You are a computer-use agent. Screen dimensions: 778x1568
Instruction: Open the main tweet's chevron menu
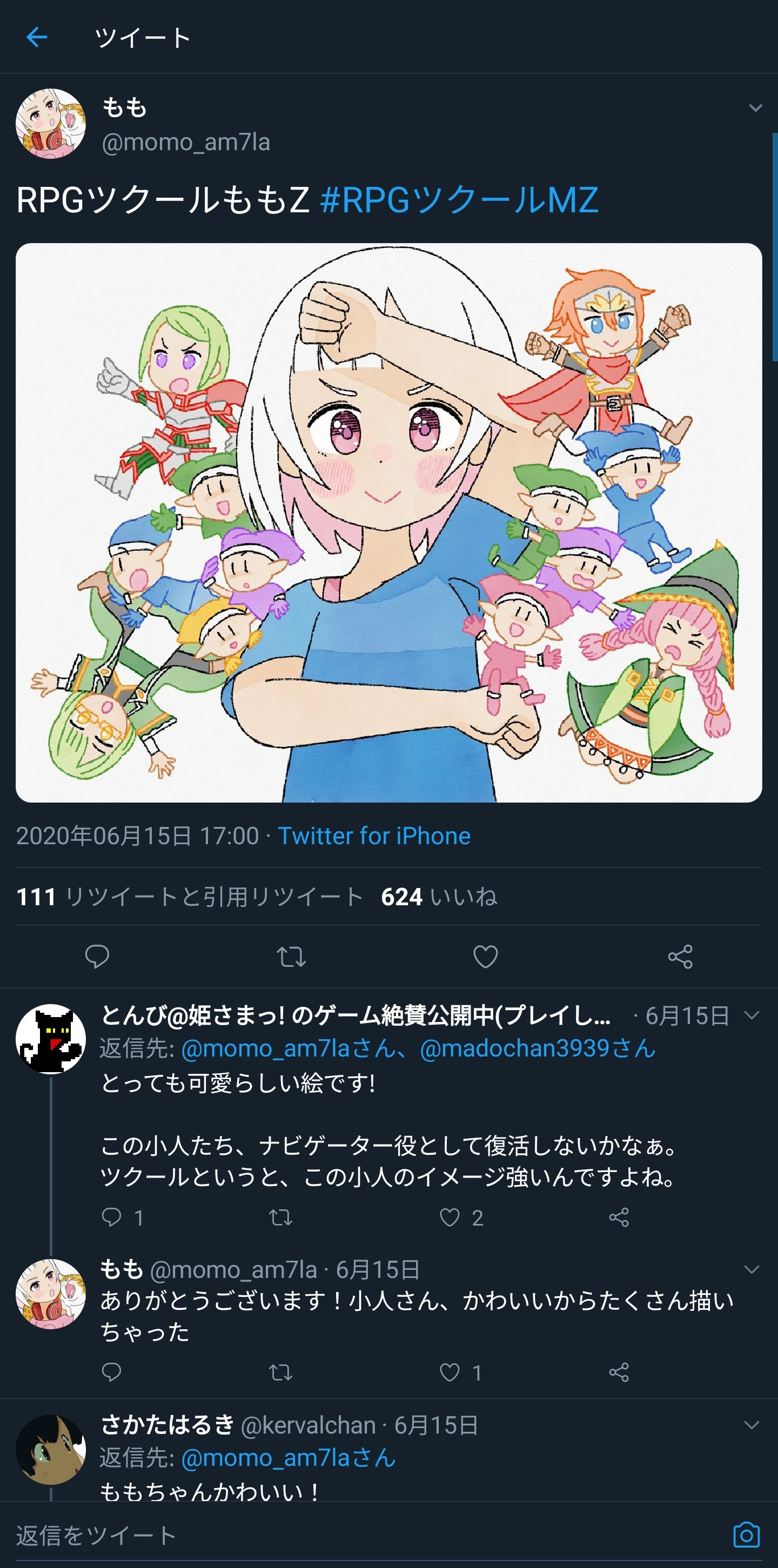point(755,109)
